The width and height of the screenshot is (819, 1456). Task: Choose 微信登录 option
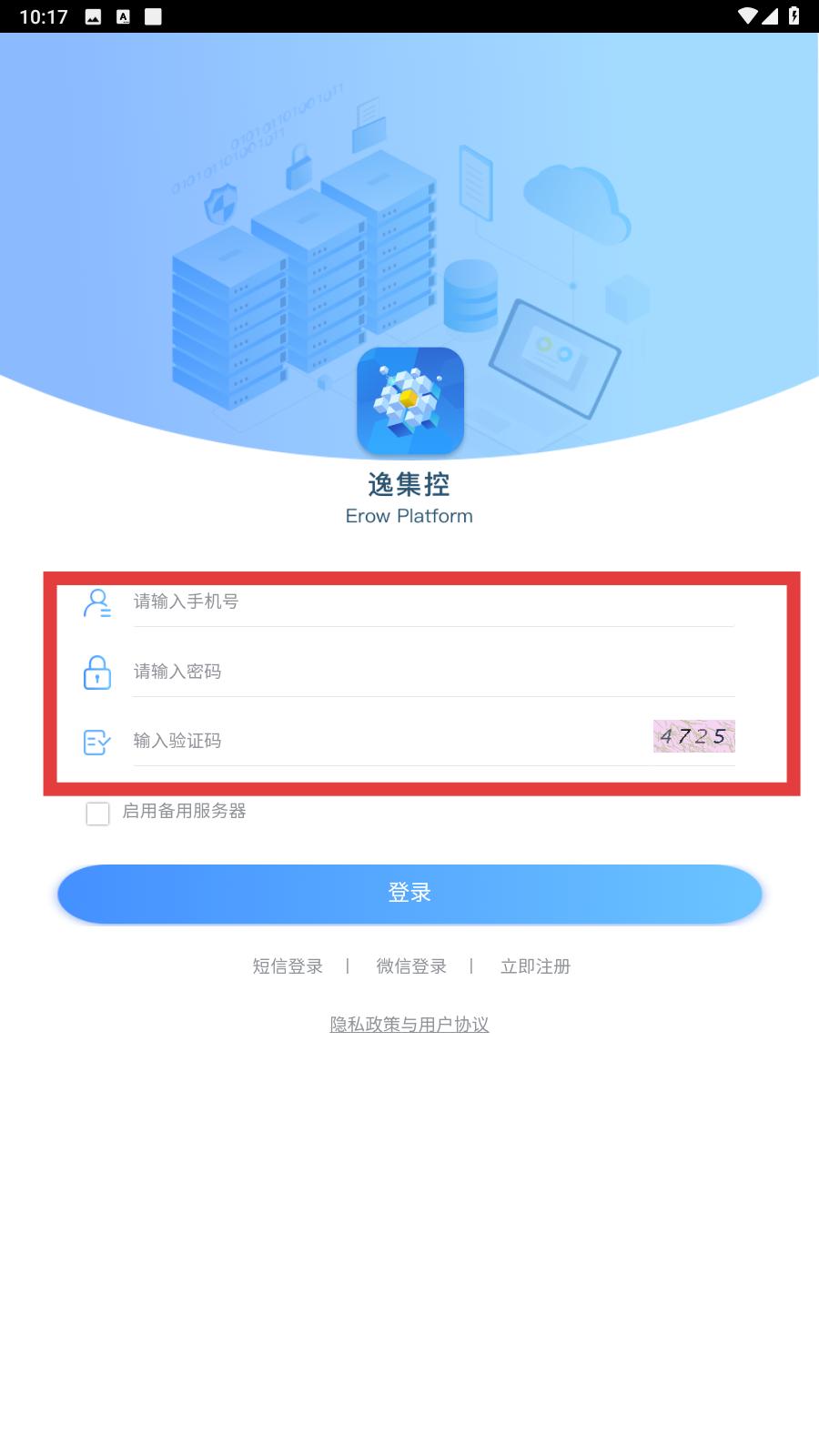pyautogui.click(x=411, y=966)
